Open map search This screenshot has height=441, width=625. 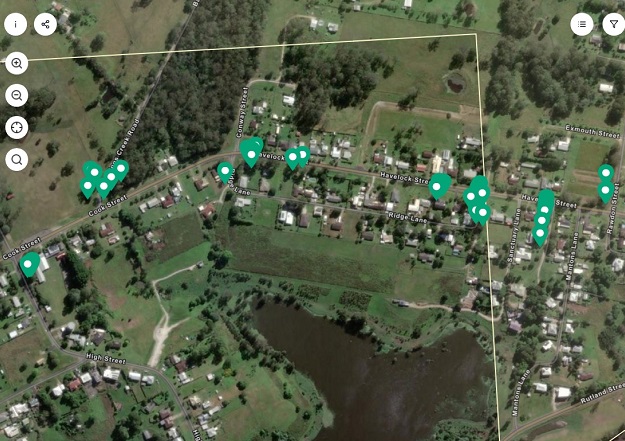coord(16,159)
